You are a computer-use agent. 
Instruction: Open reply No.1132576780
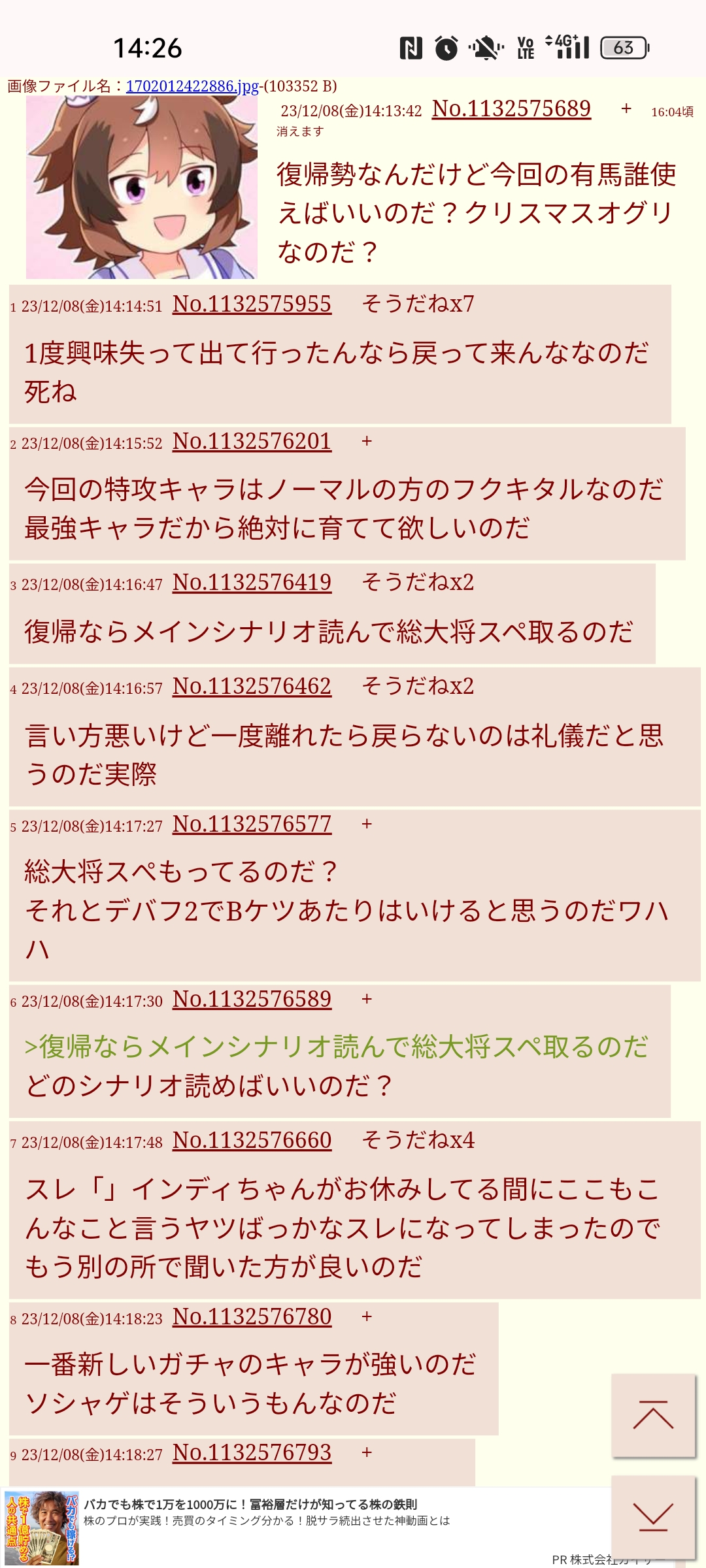[x=252, y=1317]
